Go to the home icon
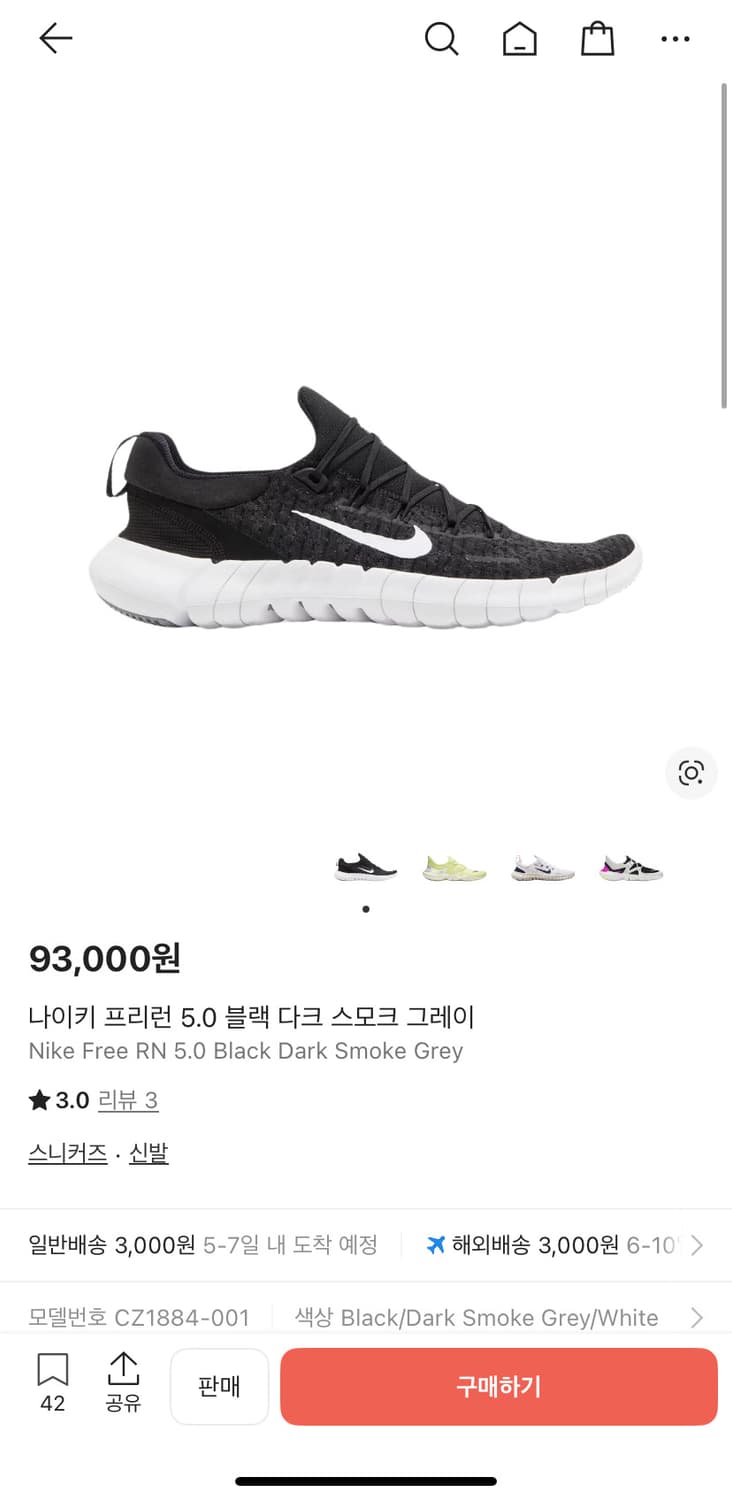 coord(520,38)
